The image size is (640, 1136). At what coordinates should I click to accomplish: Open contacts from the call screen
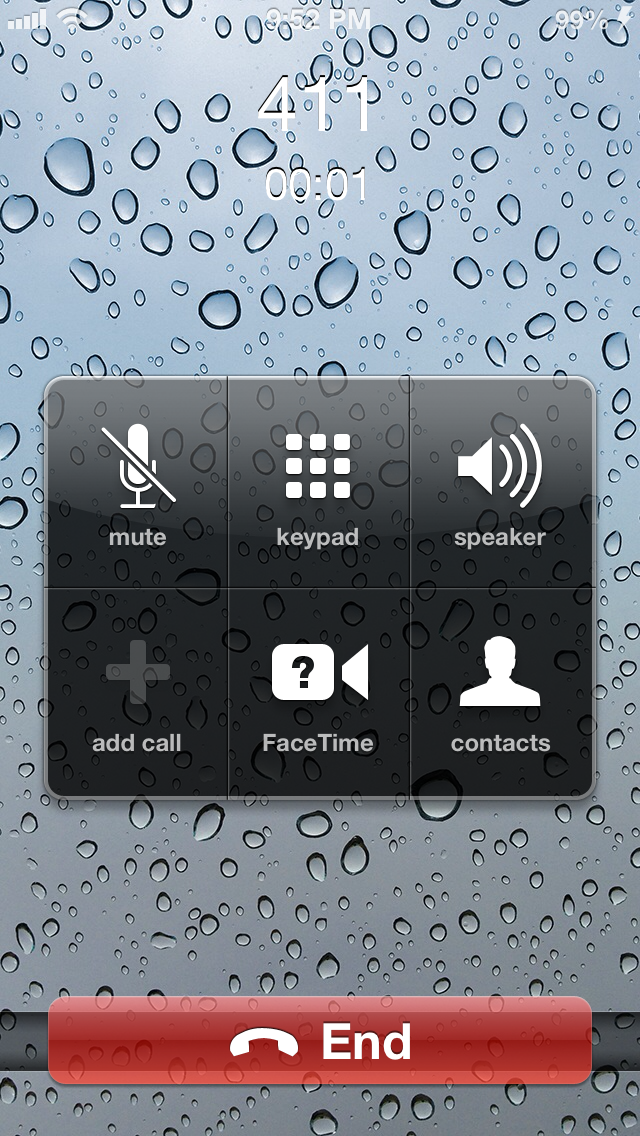pos(502,693)
